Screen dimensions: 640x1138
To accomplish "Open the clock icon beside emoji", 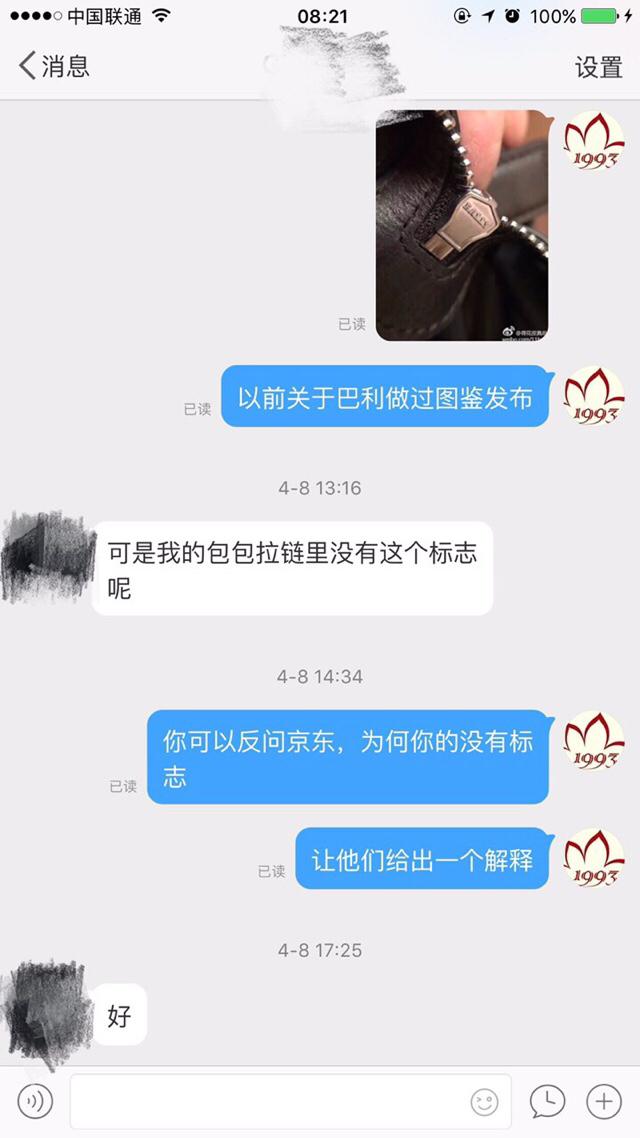I will (547, 1101).
